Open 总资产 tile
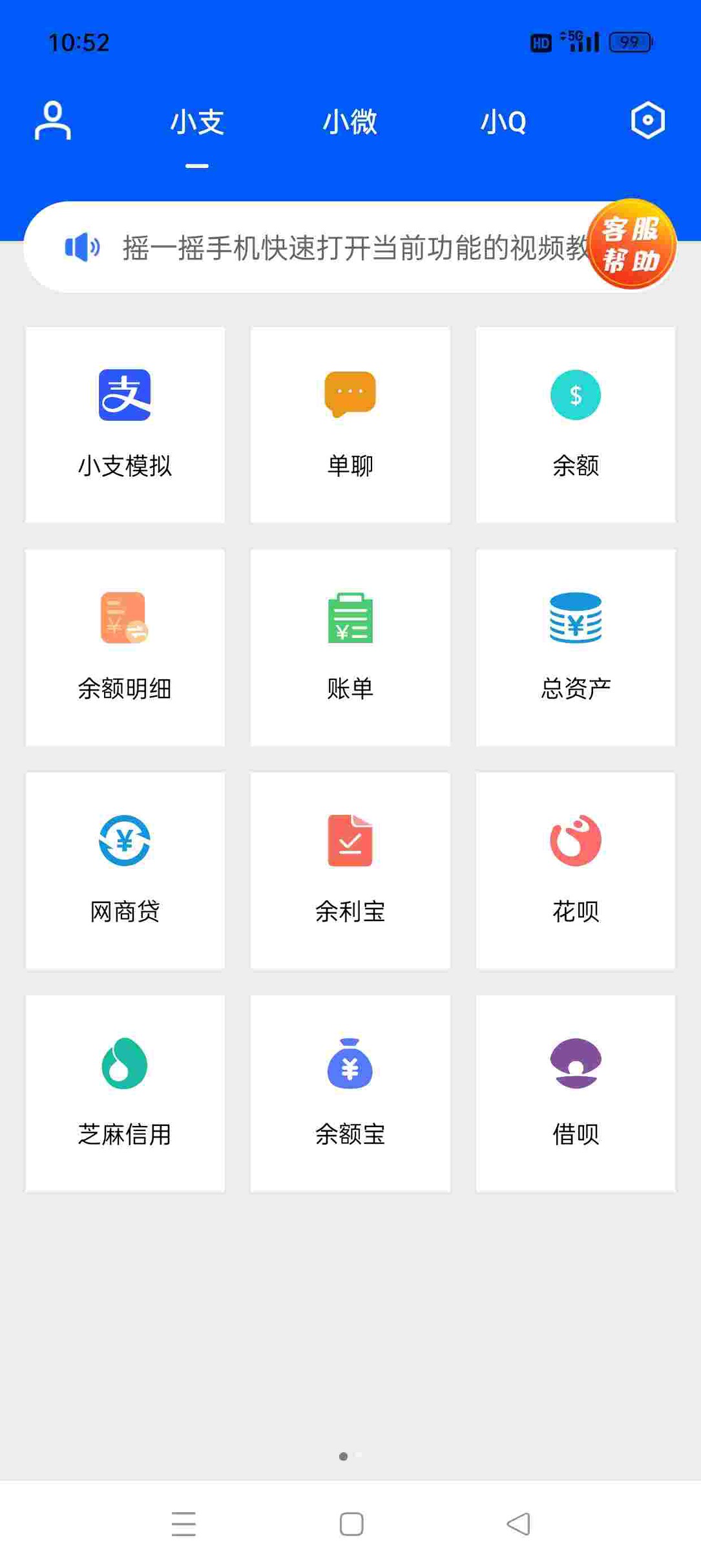701x1568 pixels. click(576, 648)
